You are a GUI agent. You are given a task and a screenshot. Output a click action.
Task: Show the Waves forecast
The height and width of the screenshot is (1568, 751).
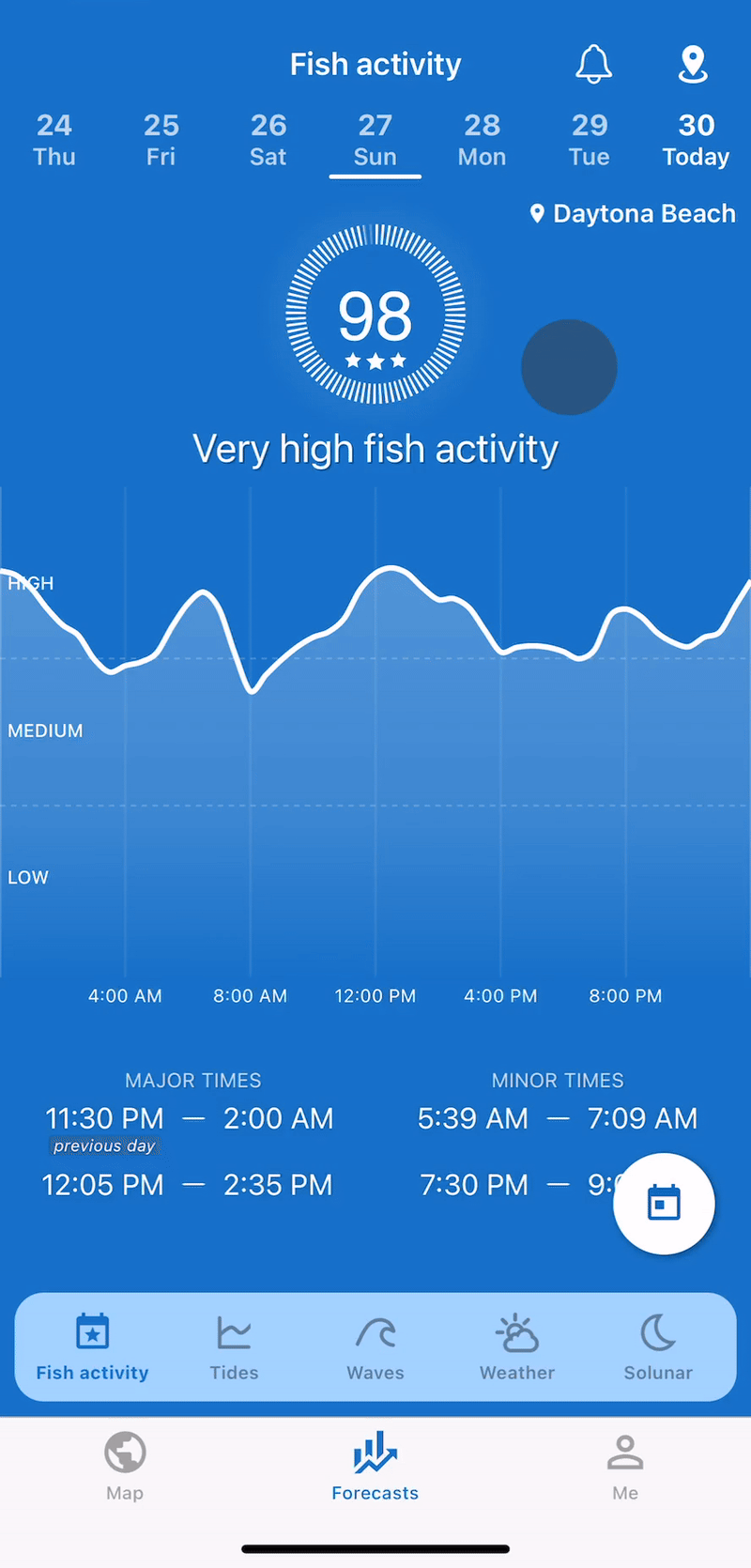tap(375, 1347)
